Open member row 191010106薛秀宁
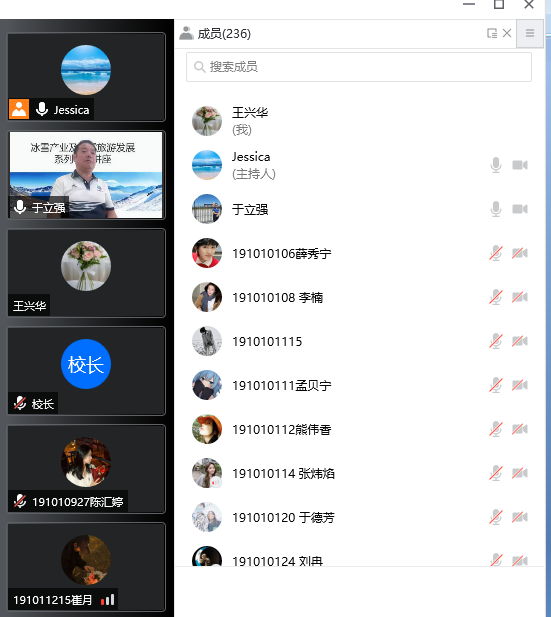Viewport: 551px width, 617px height. coord(359,253)
